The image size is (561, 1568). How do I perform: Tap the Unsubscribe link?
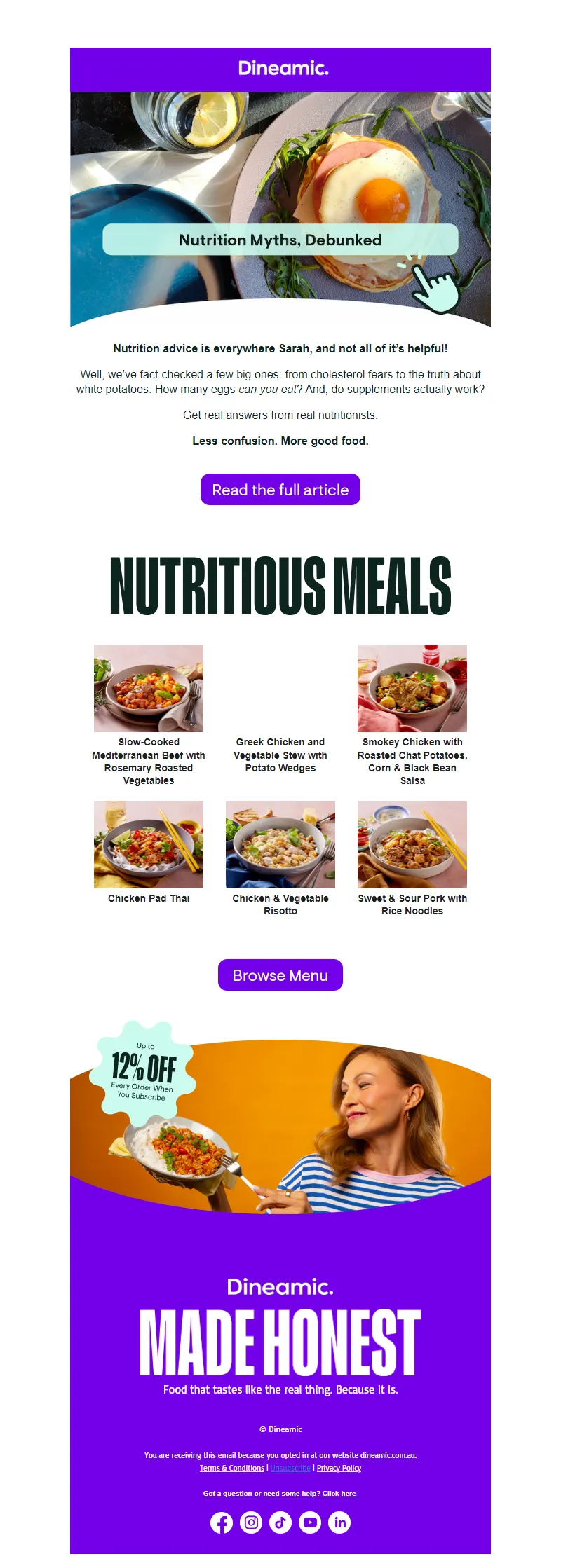coord(290,1468)
